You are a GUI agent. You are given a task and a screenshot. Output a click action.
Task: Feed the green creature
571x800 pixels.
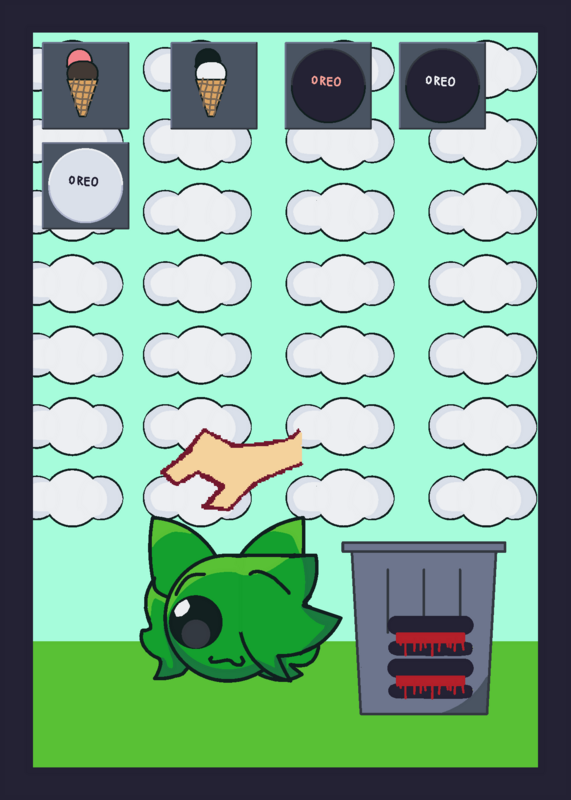pos(240,600)
